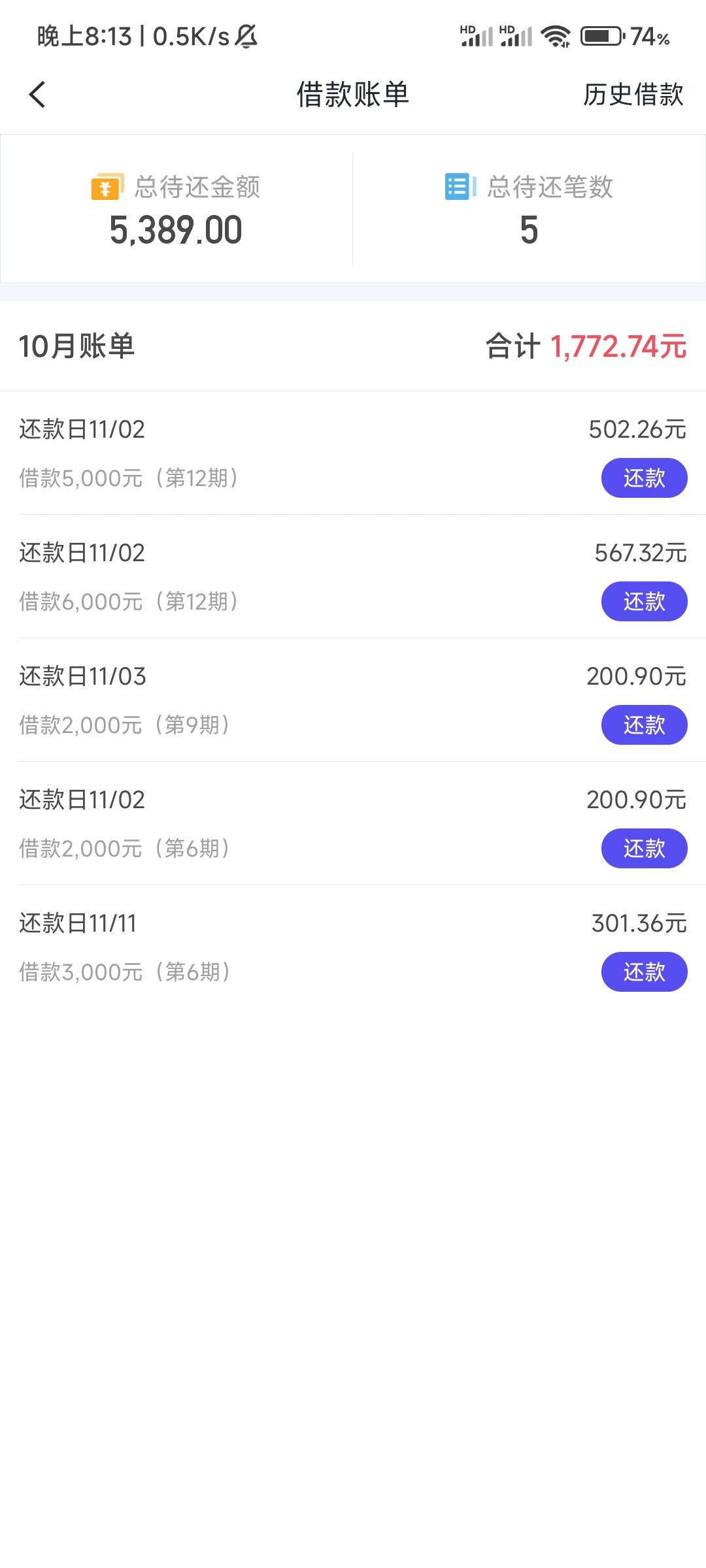The height and width of the screenshot is (1568, 706).
Task: Repay the 6,000元 loan's 567.32元 installment
Action: coord(644,602)
